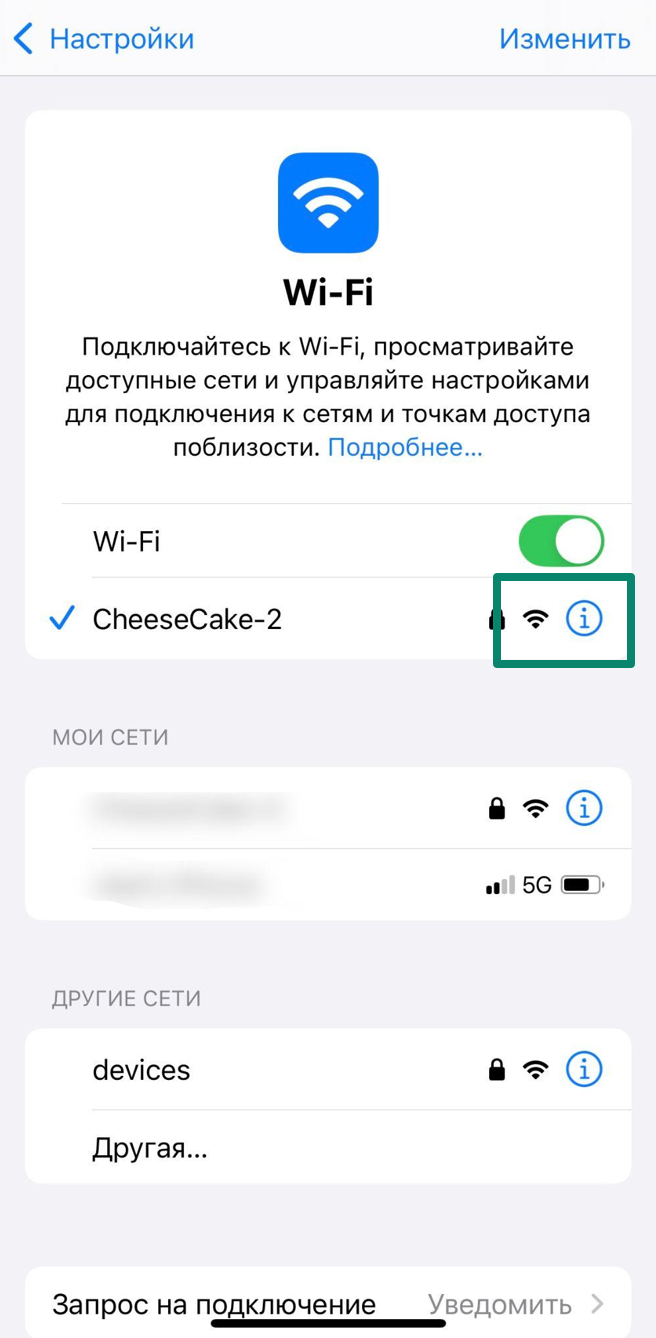Open info for CheeseCake-2 network
Image resolution: width=656 pixels, height=1338 pixels.
(584, 620)
